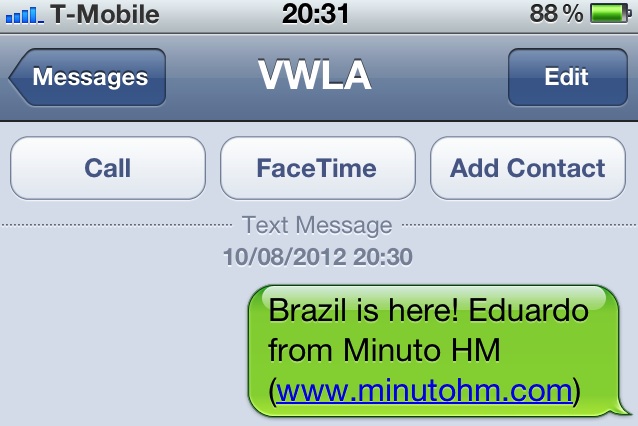Call the VWLA contact
This screenshot has height=426, width=638.
(108, 168)
